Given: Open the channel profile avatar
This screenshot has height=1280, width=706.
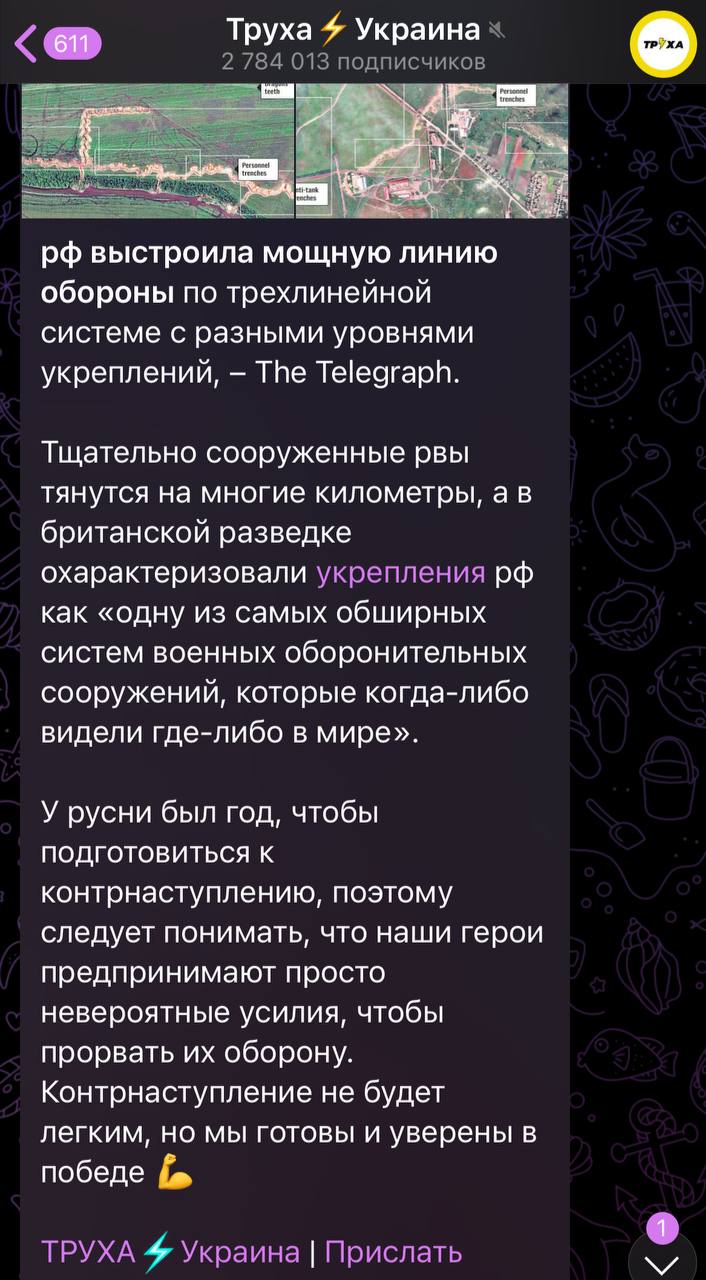Looking at the screenshot, I should coord(662,45).
